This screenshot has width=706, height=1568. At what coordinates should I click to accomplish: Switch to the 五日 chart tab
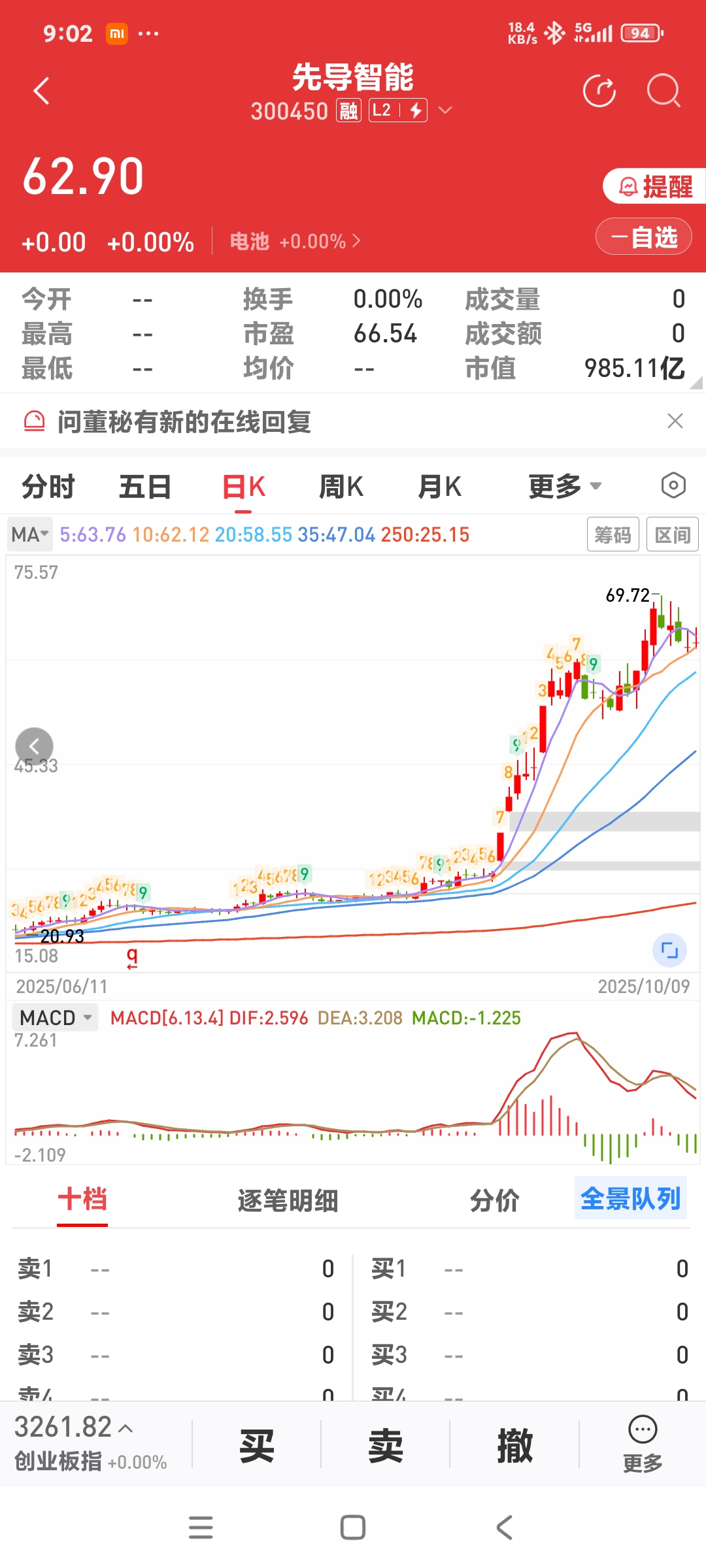(145, 487)
